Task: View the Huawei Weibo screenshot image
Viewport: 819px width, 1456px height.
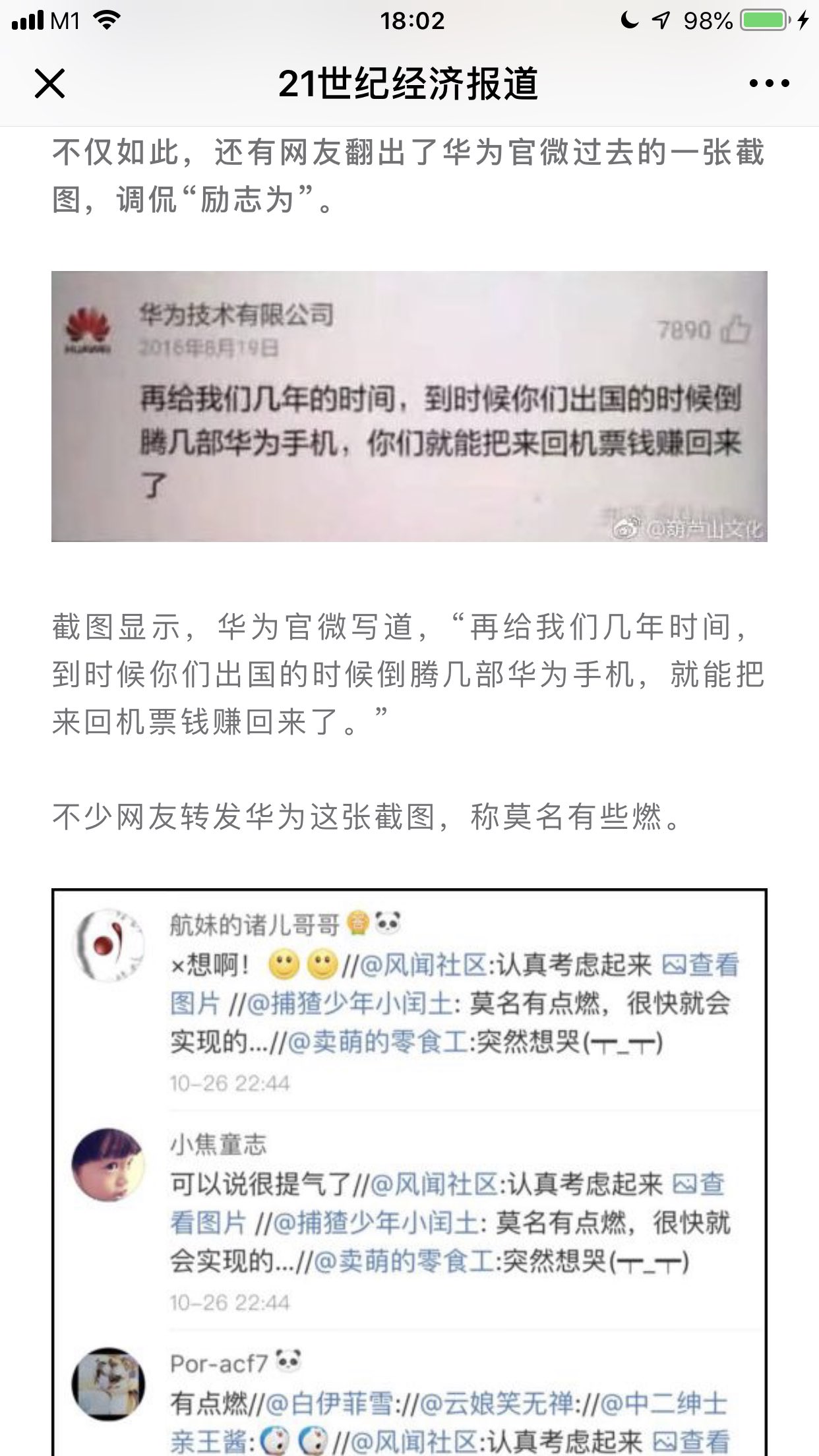Action: (409, 406)
